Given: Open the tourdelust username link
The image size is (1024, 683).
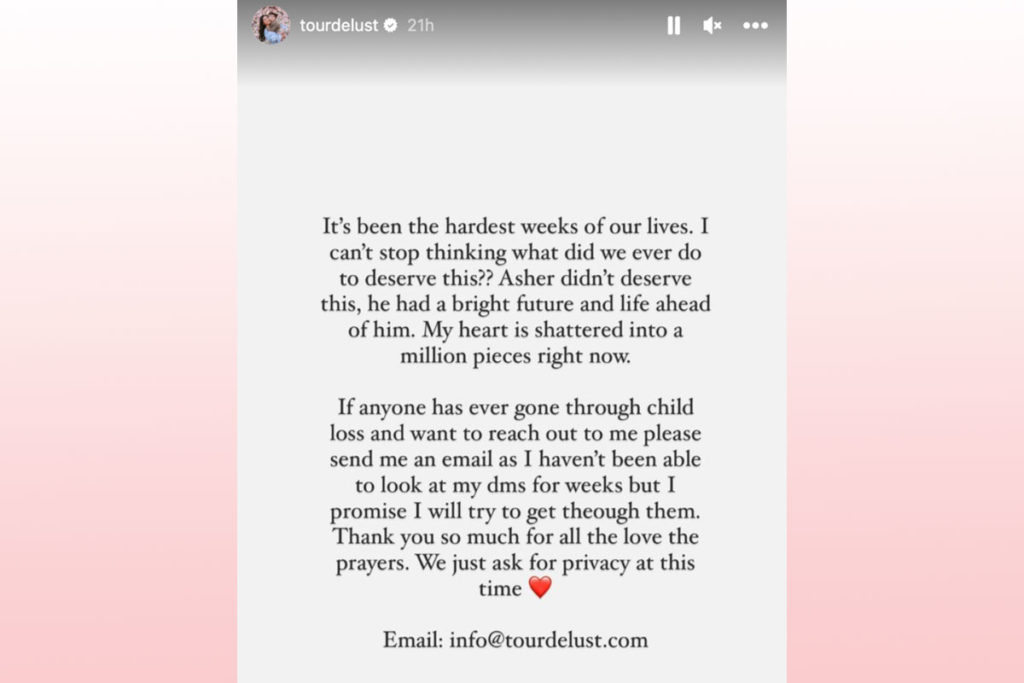Looking at the screenshot, I should tap(338, 26).
